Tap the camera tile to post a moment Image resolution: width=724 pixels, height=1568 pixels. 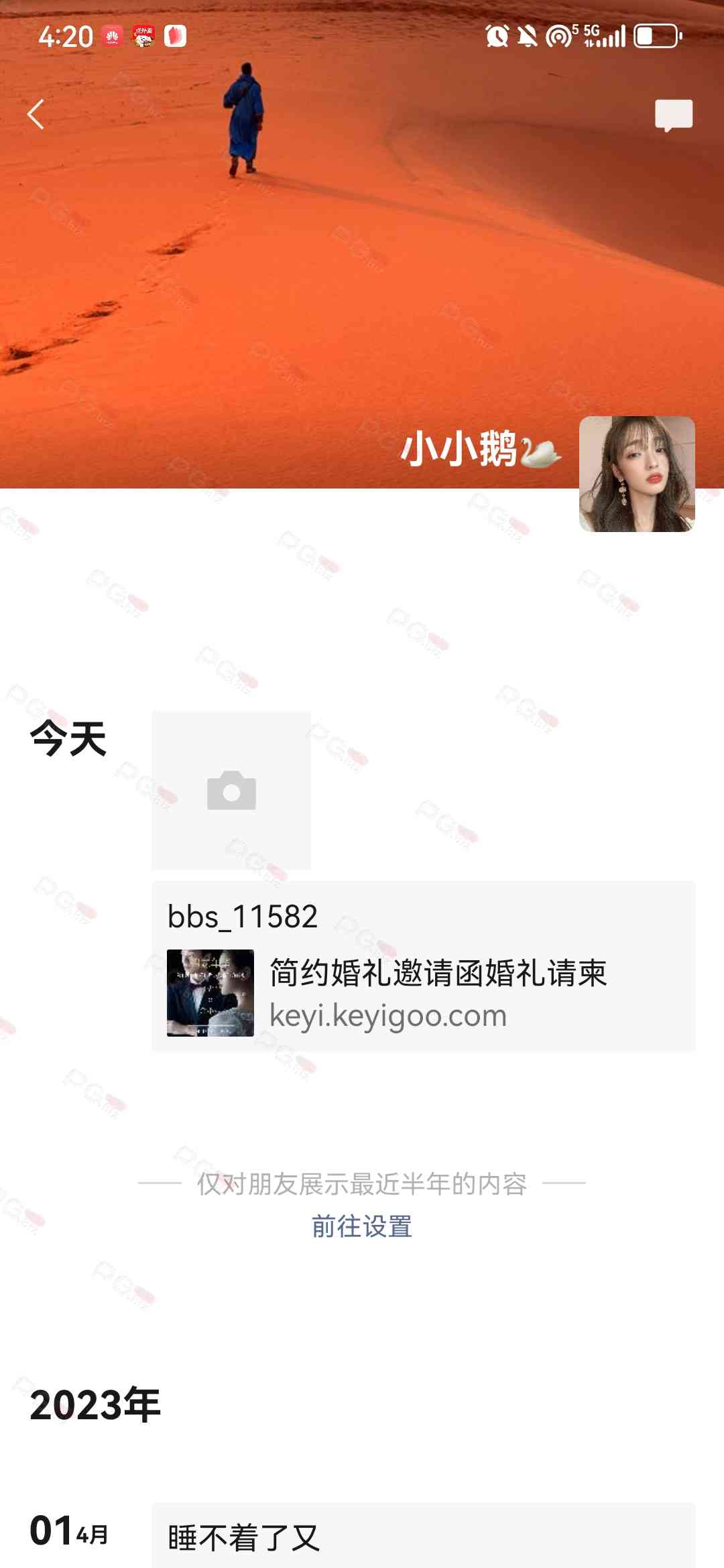click(x=231, y=791)
